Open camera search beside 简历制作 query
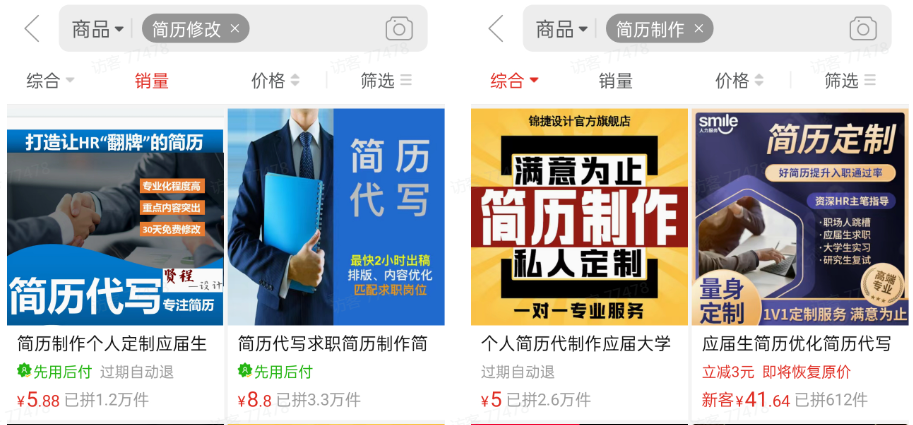 (x=863, y=29)
